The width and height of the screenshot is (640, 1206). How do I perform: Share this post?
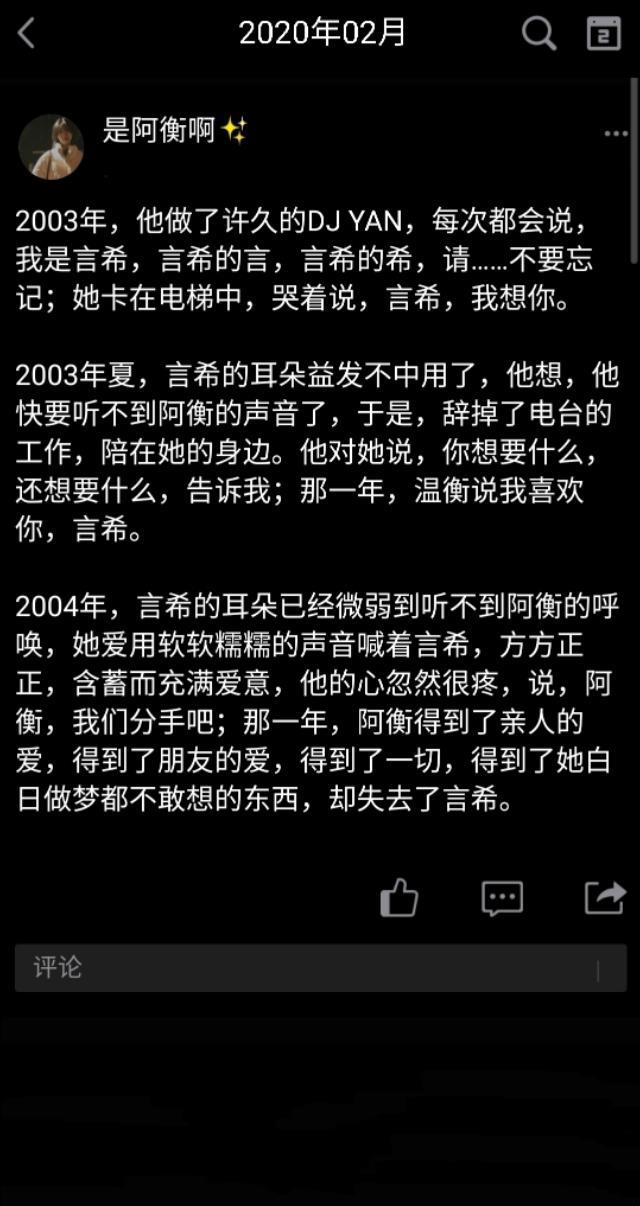[604, 897]
